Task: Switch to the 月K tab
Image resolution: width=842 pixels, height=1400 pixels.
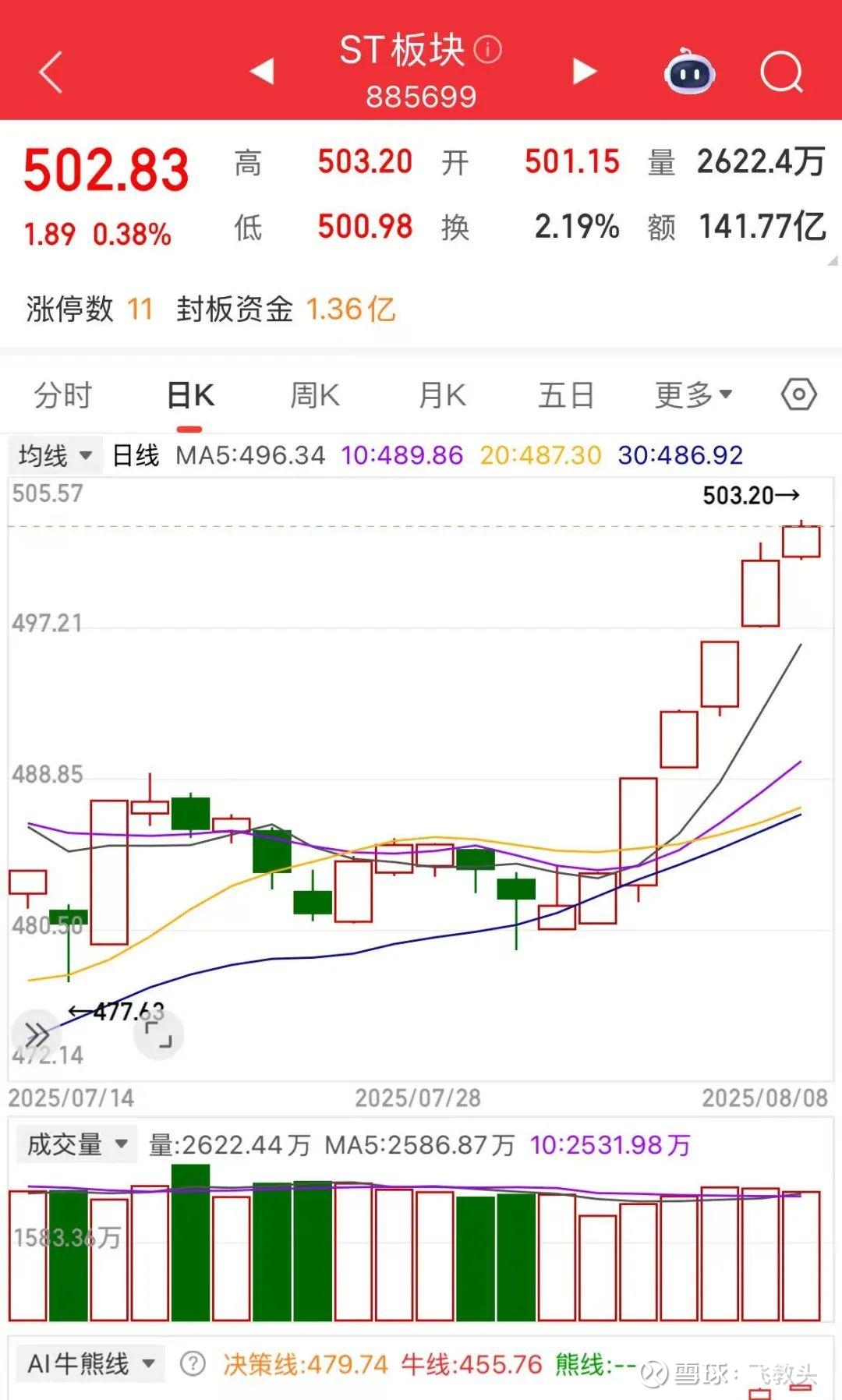Action: pyautogui.click(x=441, y=395)
